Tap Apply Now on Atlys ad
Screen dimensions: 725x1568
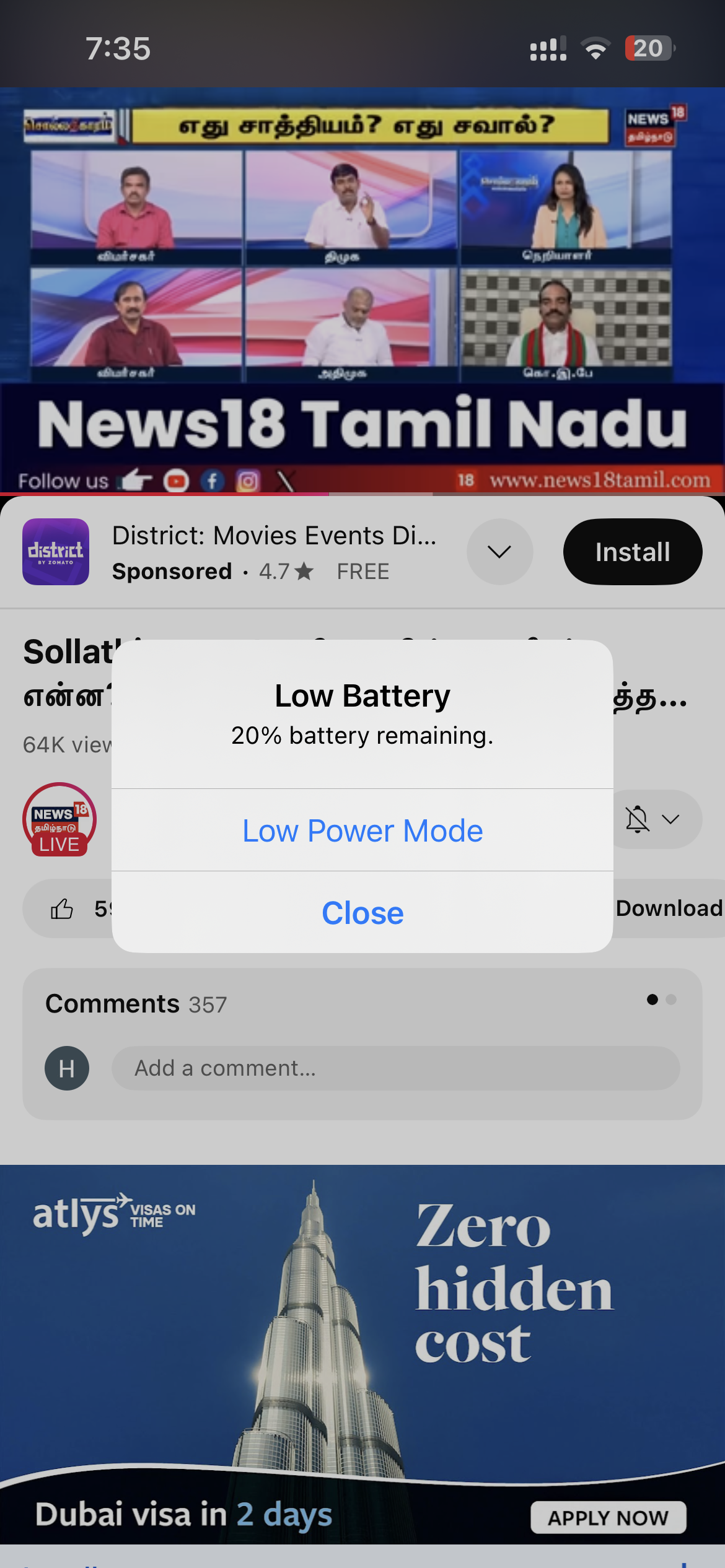coord(608,1517)
